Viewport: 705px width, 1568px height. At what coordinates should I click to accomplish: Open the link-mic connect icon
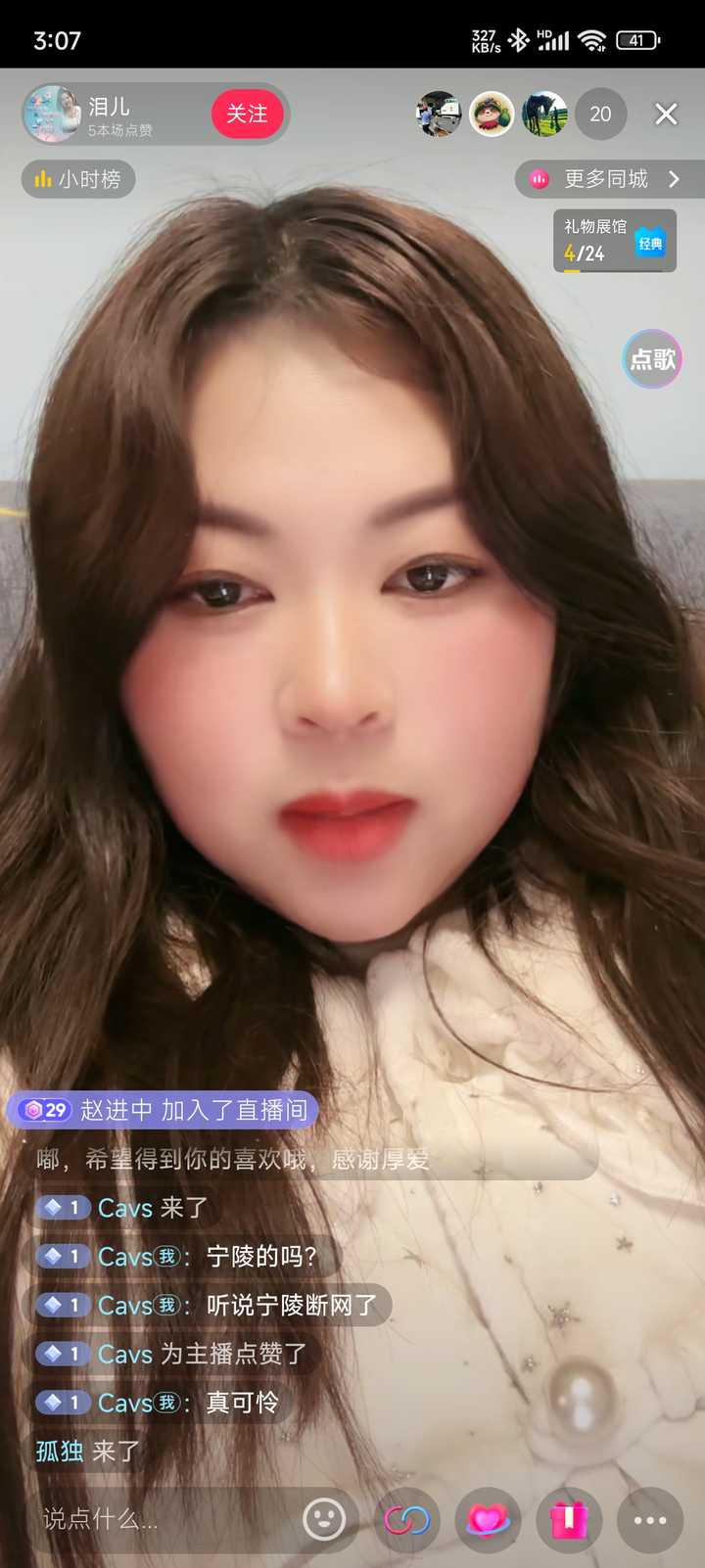click(x=406, y=1520)
